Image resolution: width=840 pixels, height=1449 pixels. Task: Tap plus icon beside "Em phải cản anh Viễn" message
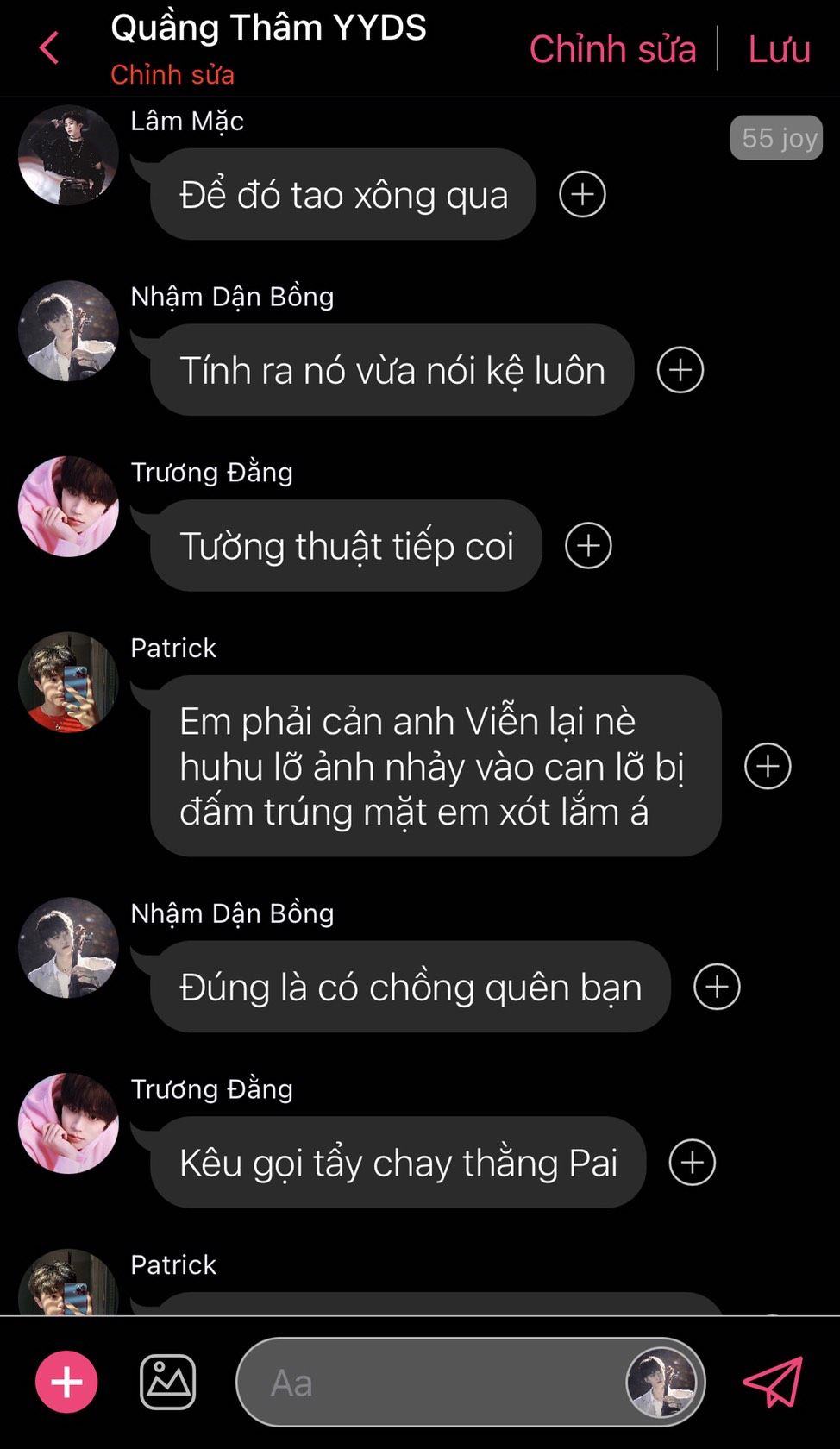[768, 766]
